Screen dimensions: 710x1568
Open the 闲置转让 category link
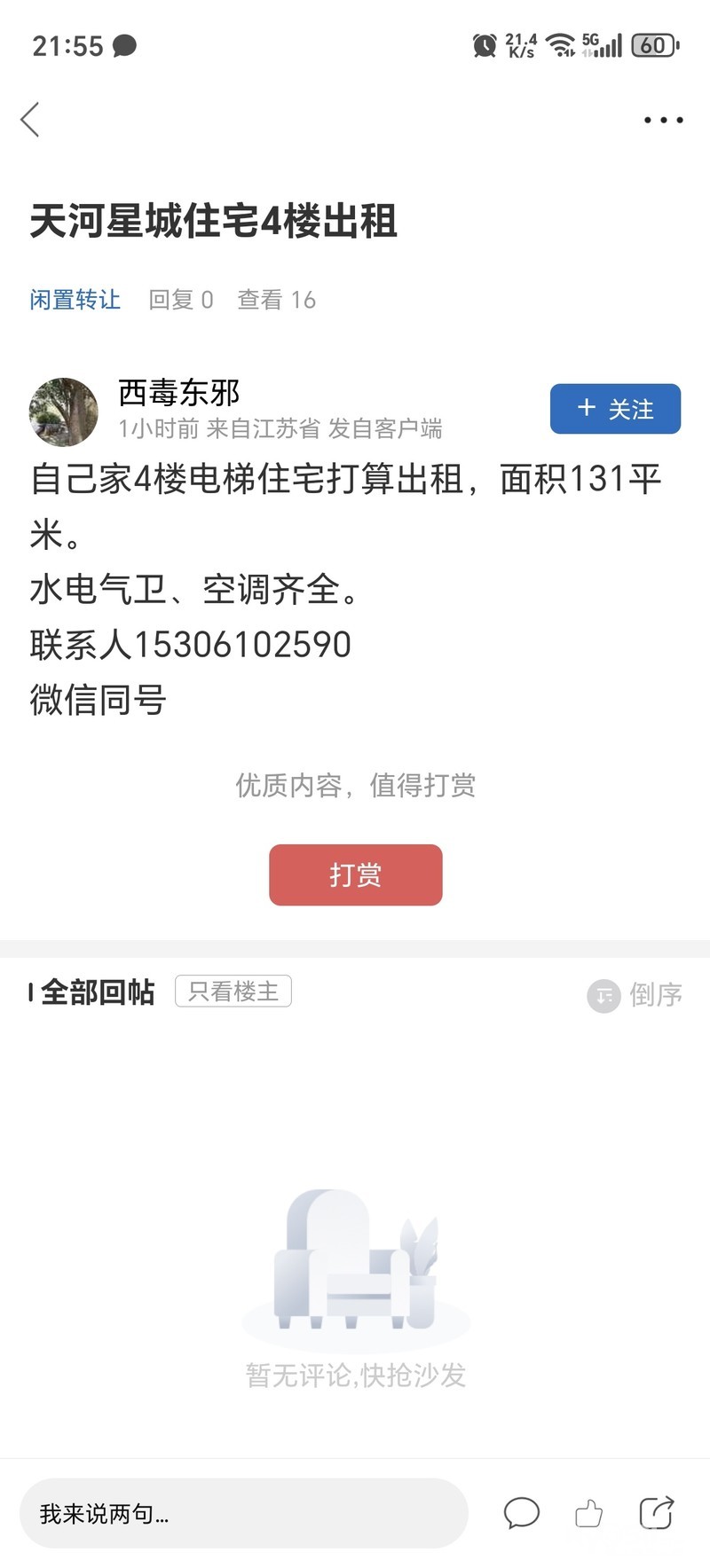tap(75, 300)
